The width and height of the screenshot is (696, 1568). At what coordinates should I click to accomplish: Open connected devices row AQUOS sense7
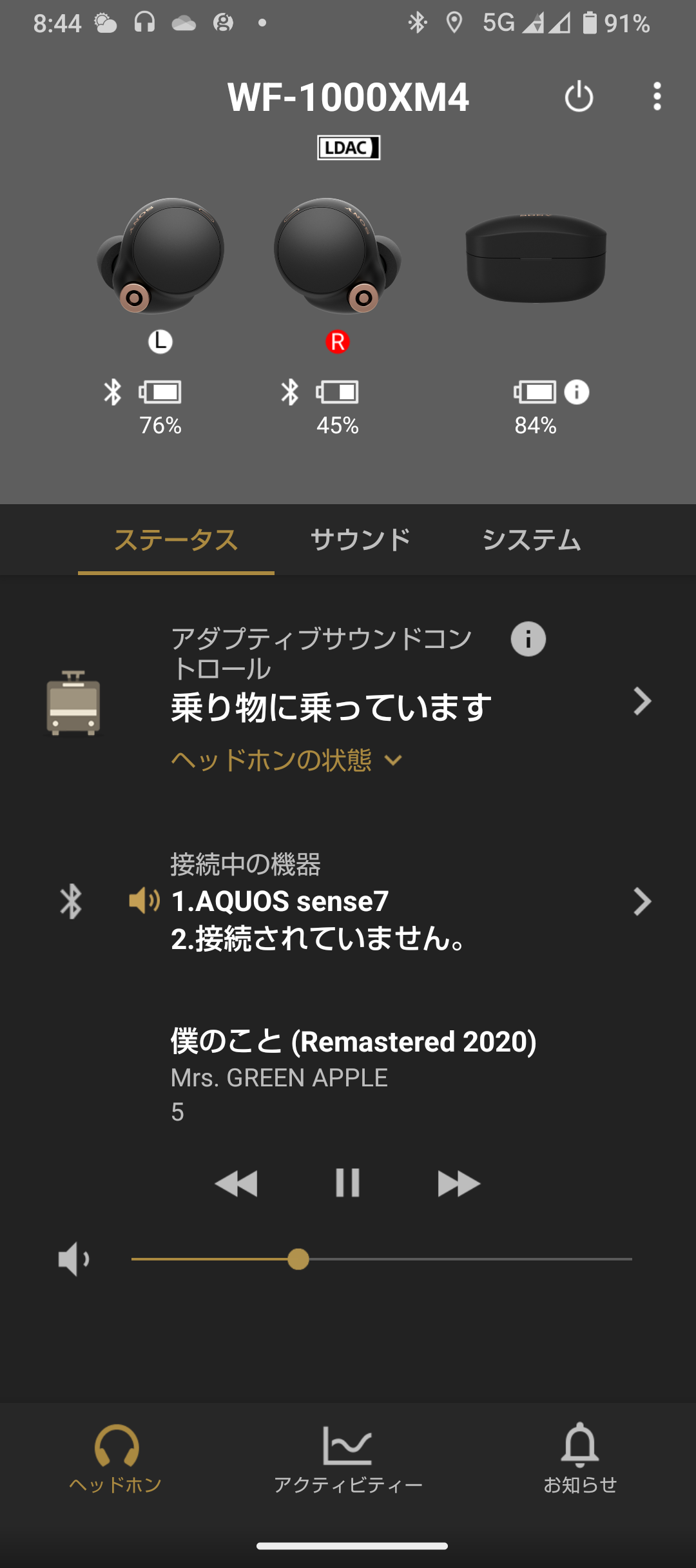(348, 901)
